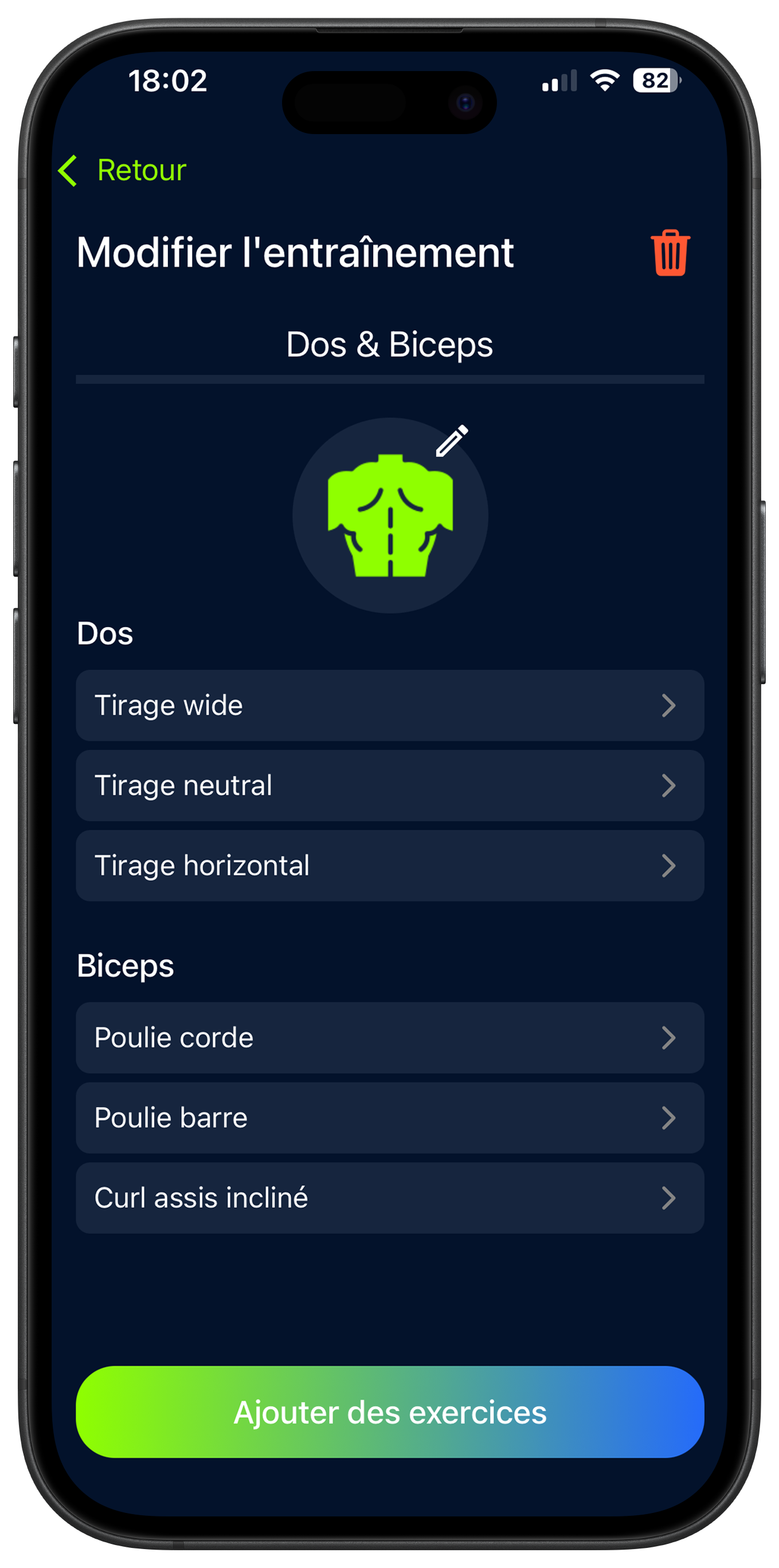Tap Ajouter des exercices
Viewport: 779px width, 1568px height.
[390, 1412]
